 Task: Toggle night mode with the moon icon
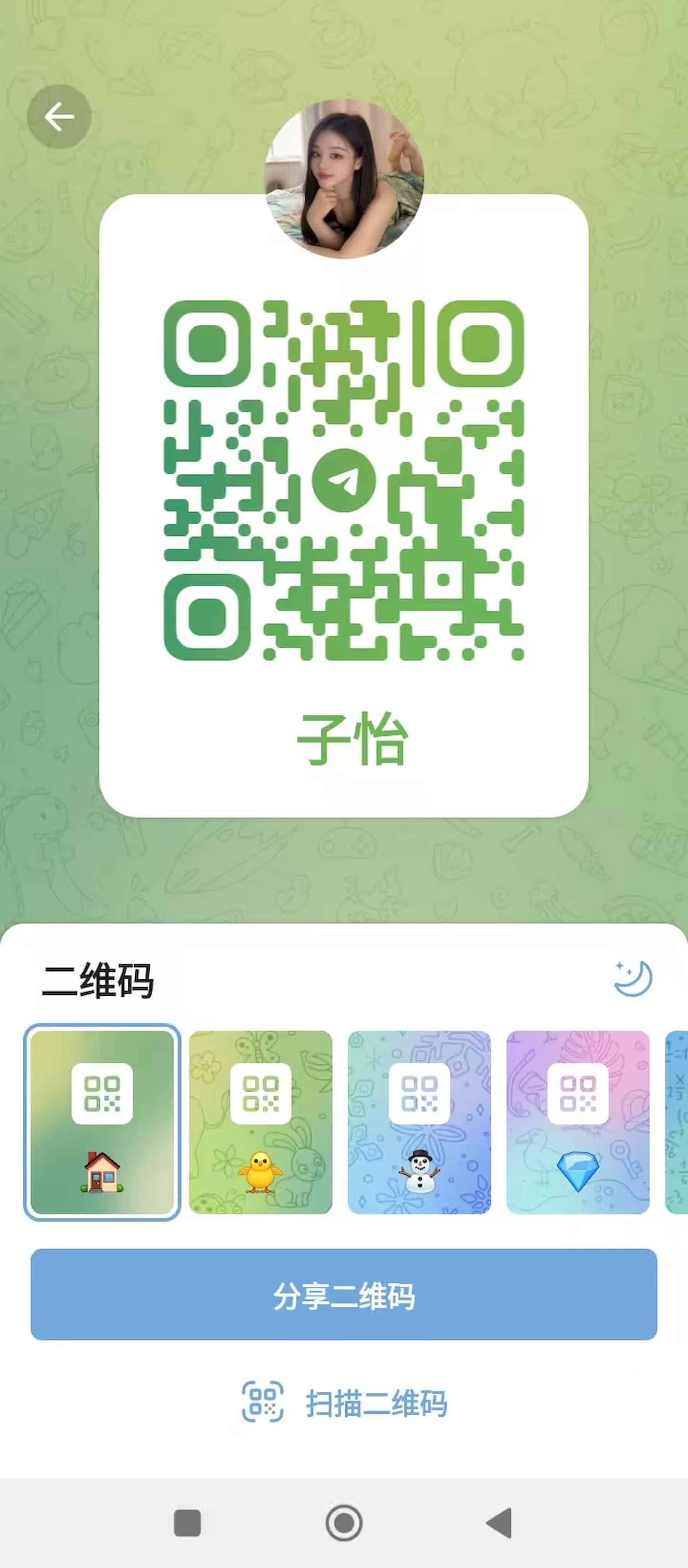(633, 978)
